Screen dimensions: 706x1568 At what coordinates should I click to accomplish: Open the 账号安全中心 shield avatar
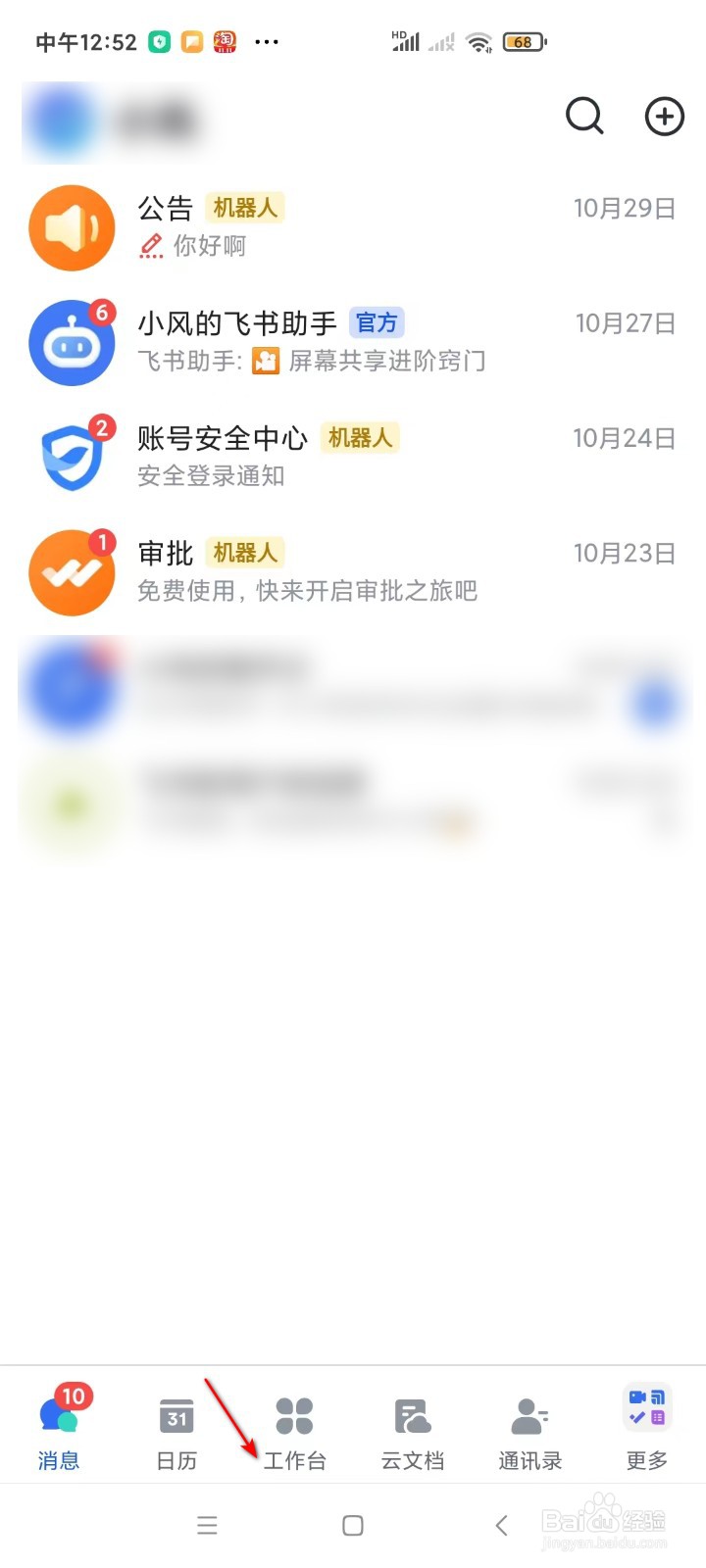(x=72, y=456)
